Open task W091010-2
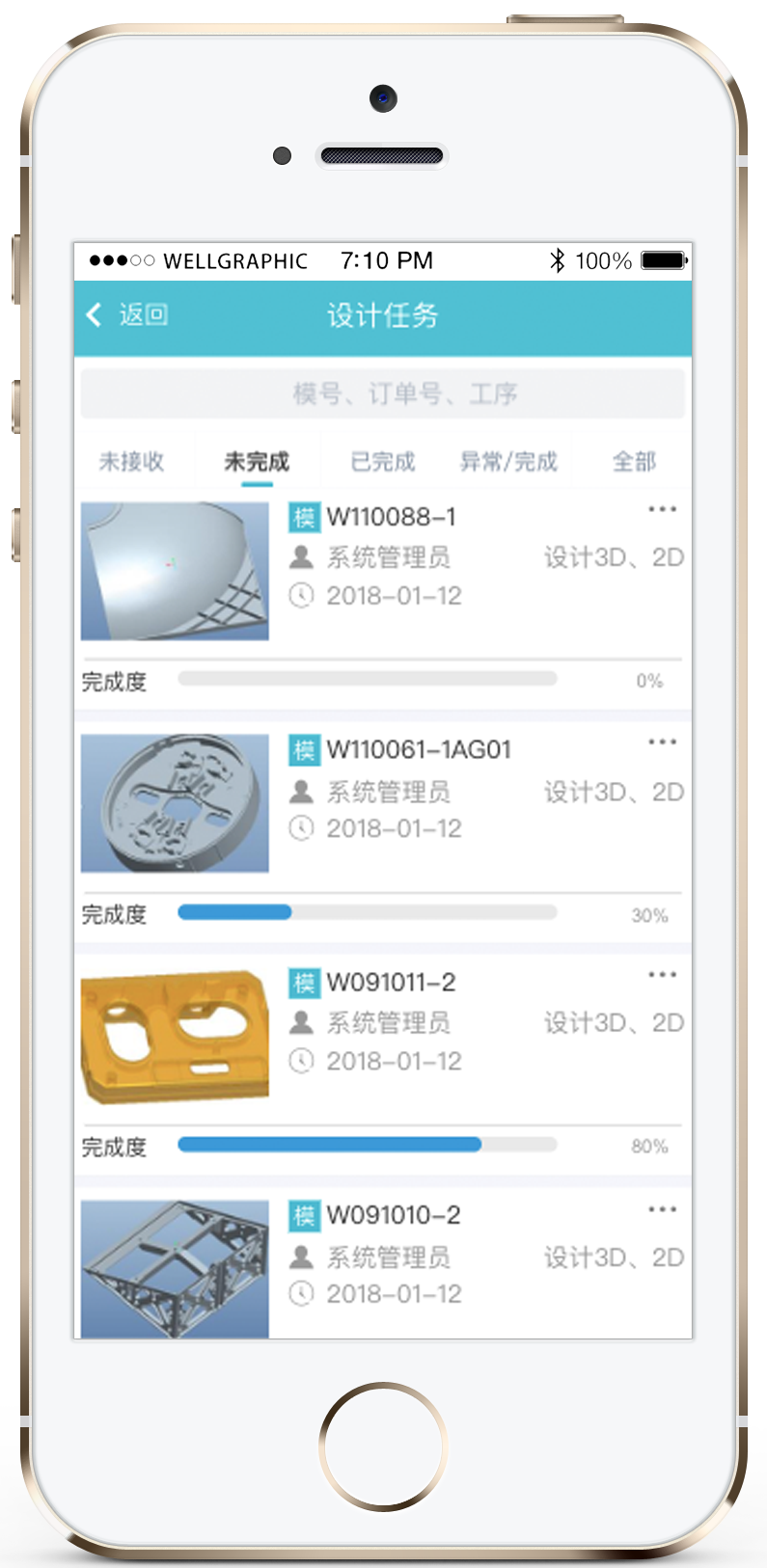This screenshot has height=1568, width=767. pyautogui.click(x=394, y=1215)
